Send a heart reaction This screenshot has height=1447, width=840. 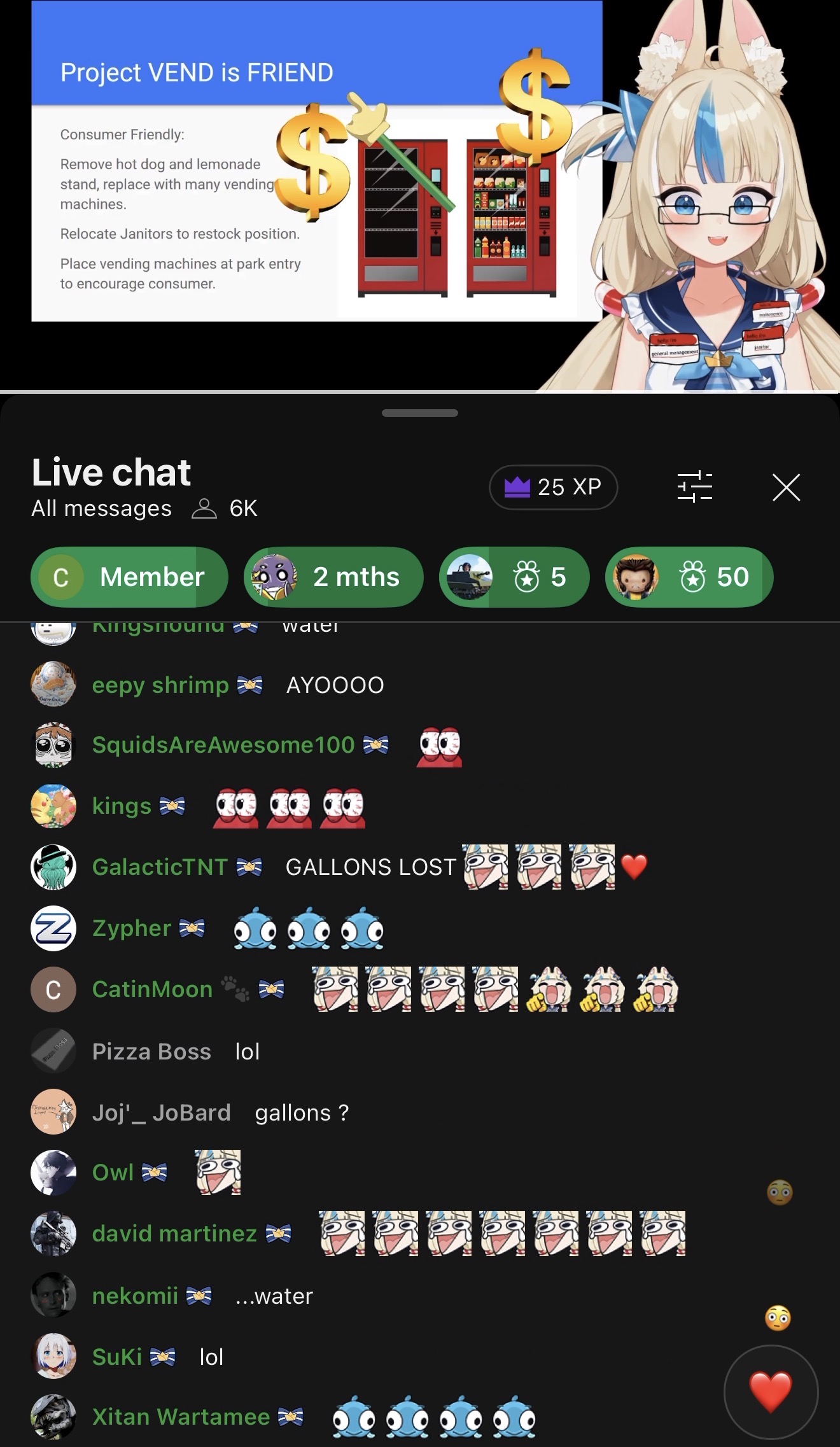(x=771, y=1392)
